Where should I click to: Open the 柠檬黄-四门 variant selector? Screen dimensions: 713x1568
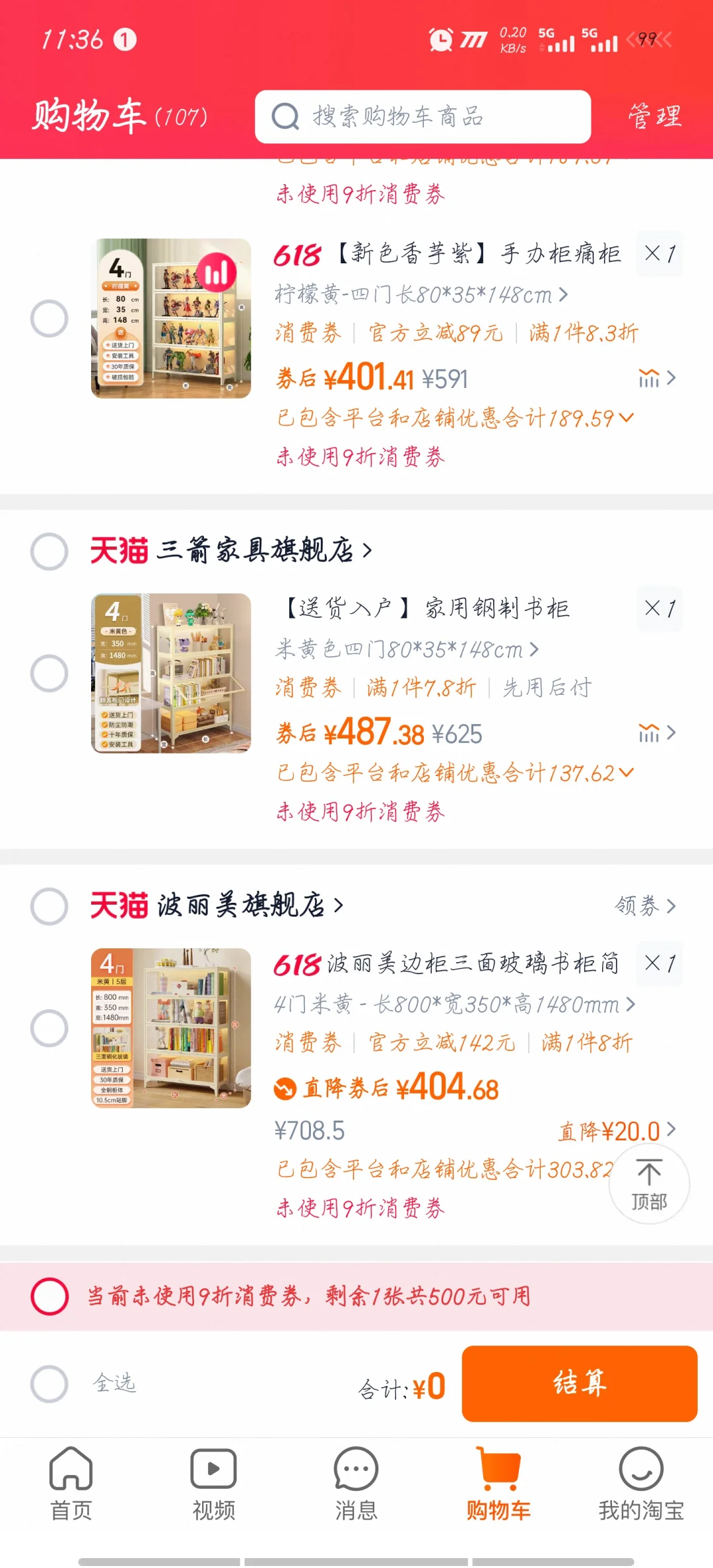tap(421, 294)
